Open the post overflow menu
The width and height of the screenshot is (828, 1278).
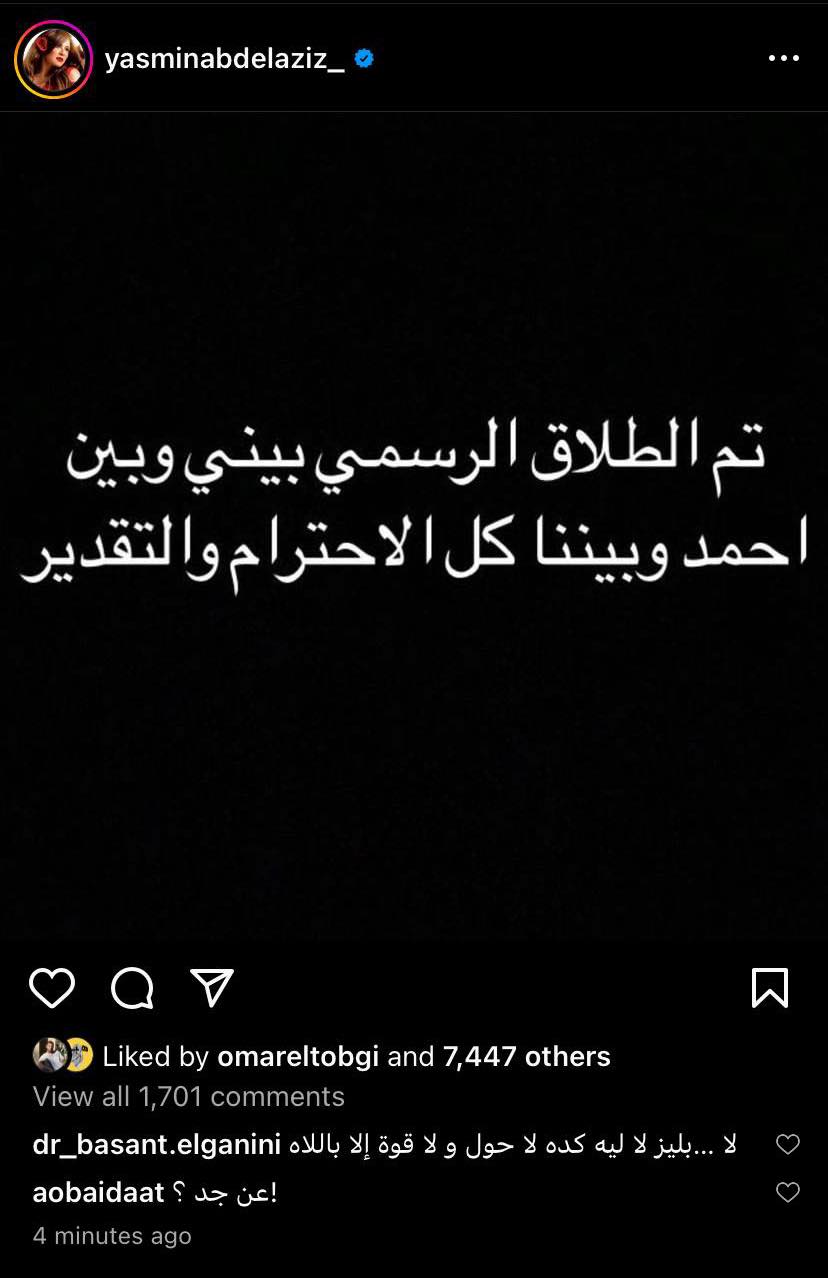tap(783, 59)
